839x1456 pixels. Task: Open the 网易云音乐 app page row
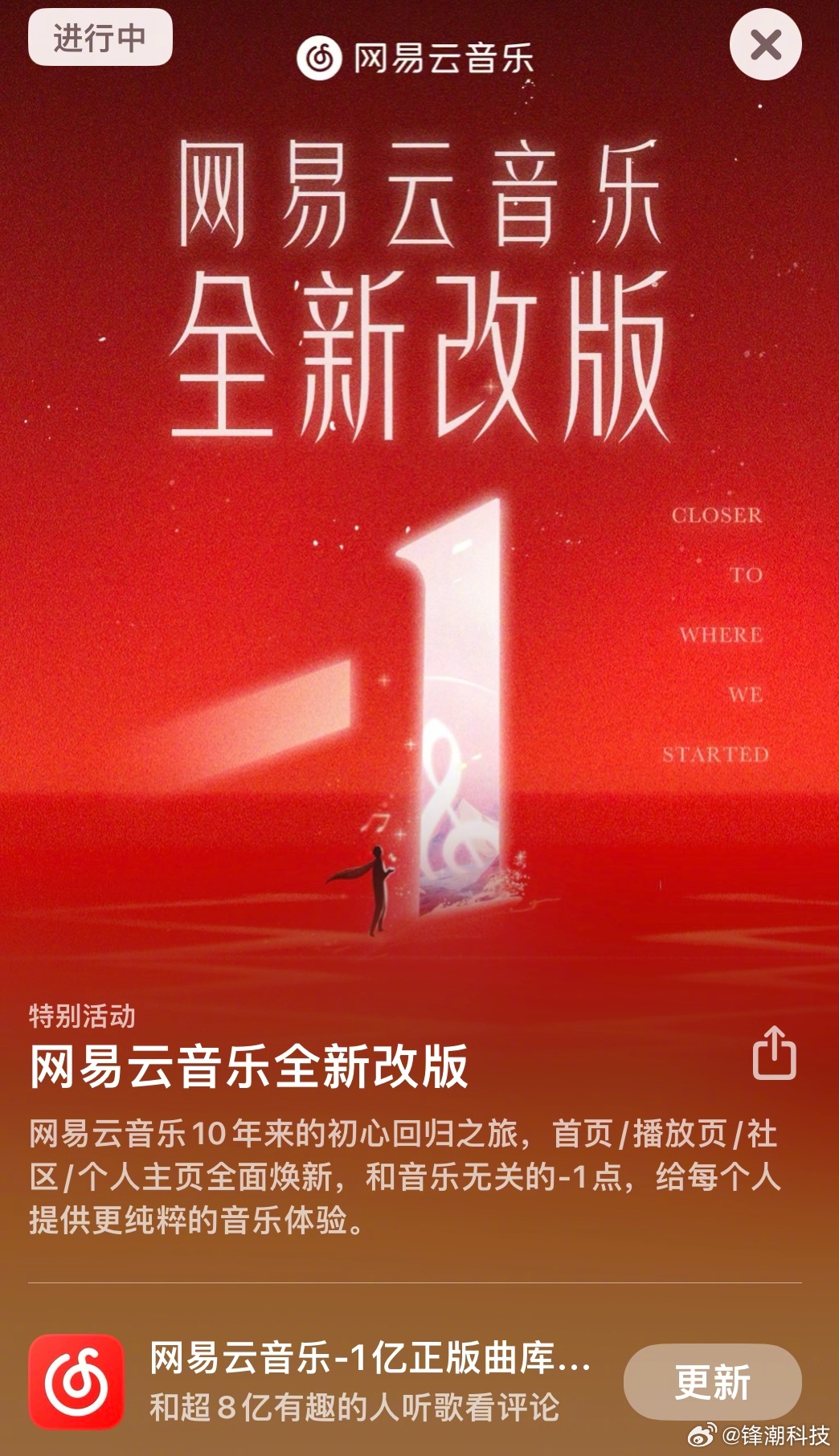click(x=370, y=1382)
